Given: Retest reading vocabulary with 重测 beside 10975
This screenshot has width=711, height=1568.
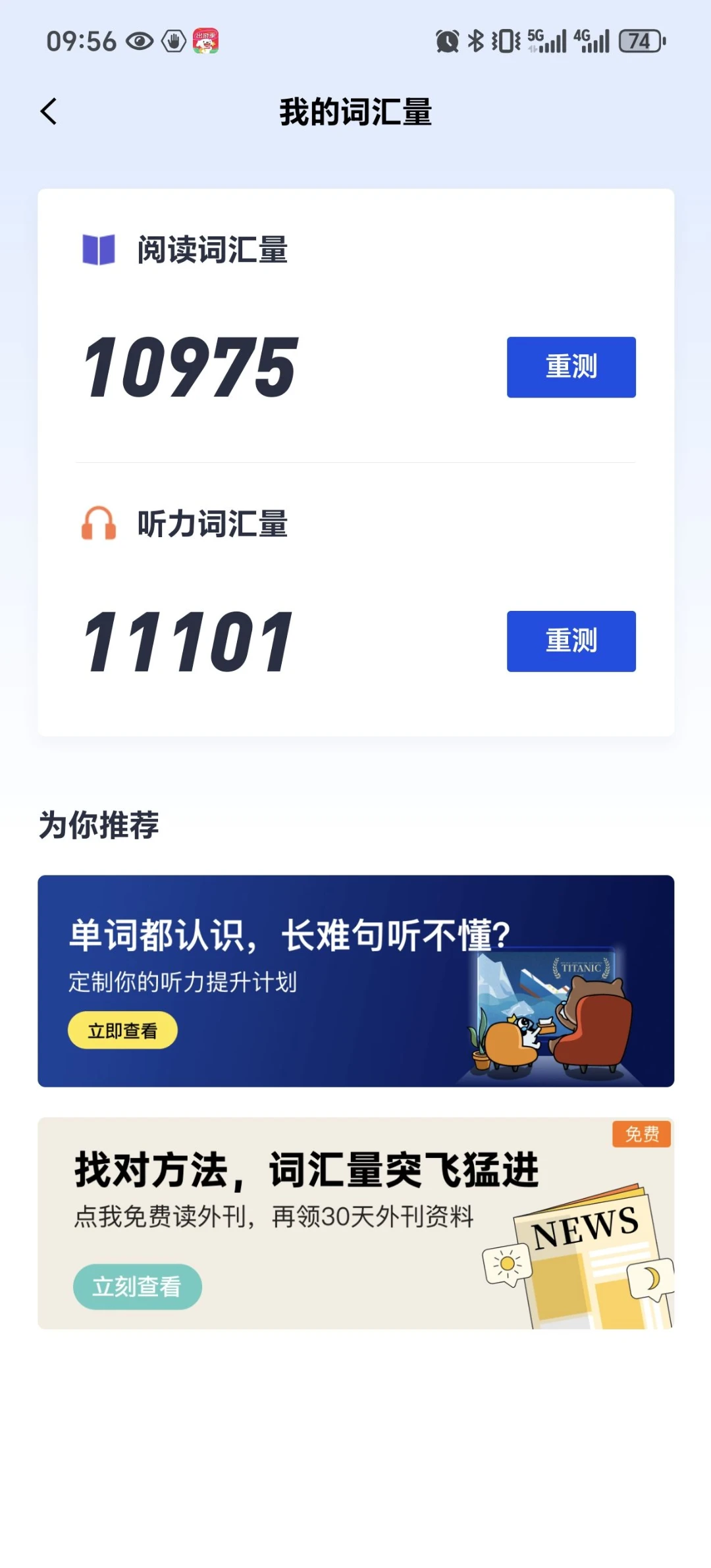Looking at the screenshot, I should click(571, 367).
